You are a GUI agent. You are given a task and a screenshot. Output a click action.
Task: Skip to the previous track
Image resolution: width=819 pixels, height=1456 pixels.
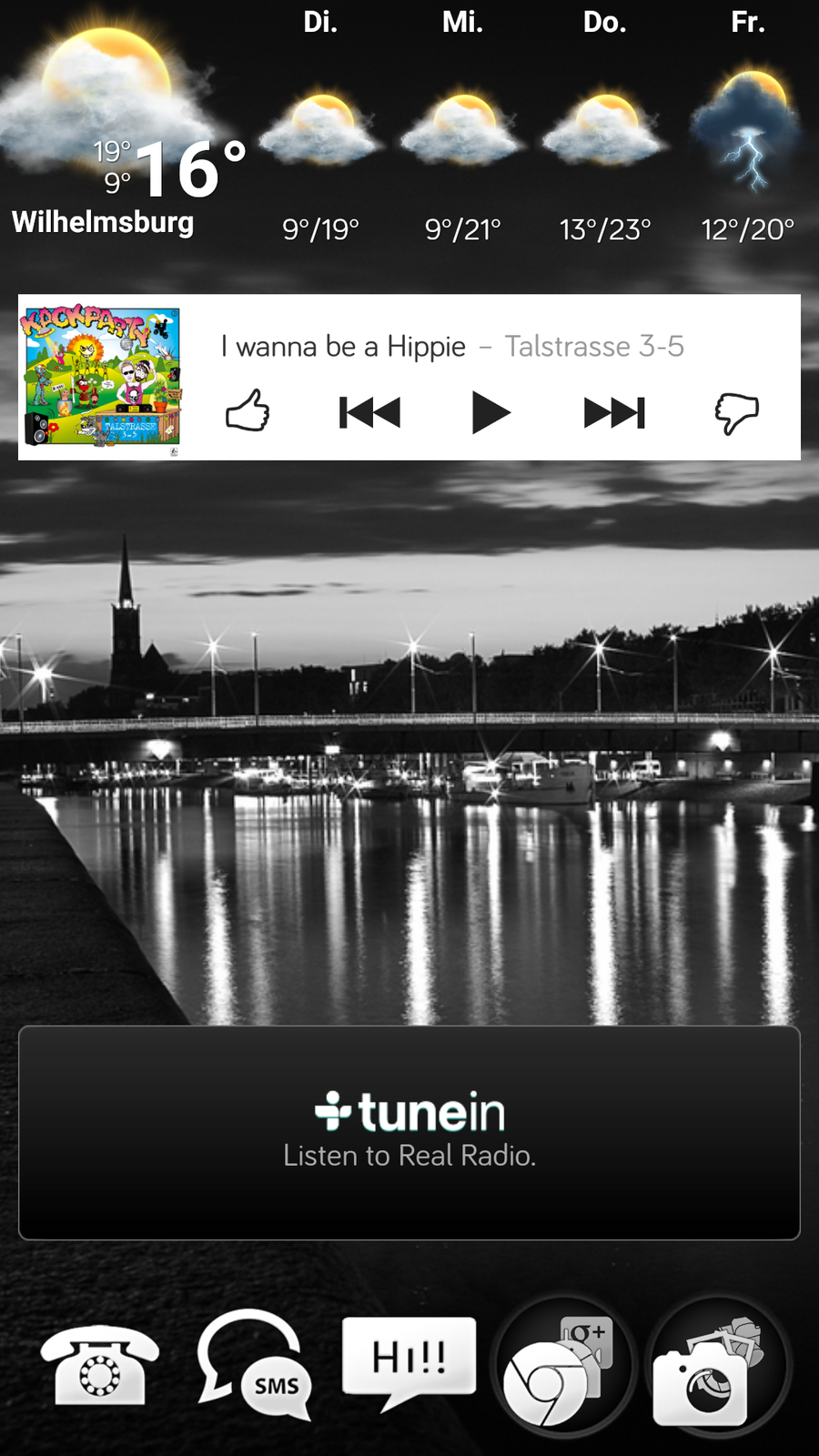coord(369,412)
